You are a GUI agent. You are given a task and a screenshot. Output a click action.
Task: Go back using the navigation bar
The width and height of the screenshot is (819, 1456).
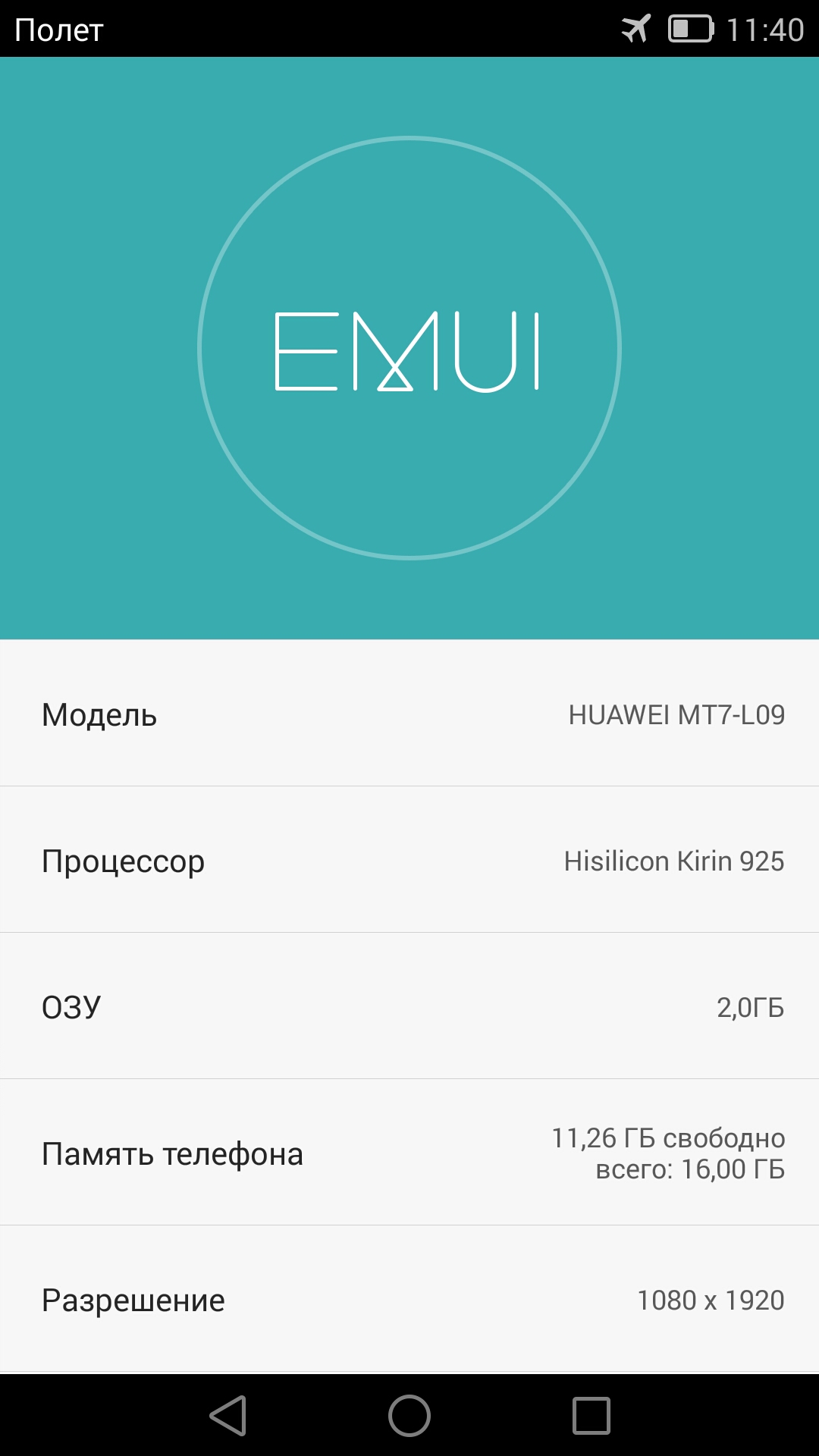[228, 1415]
